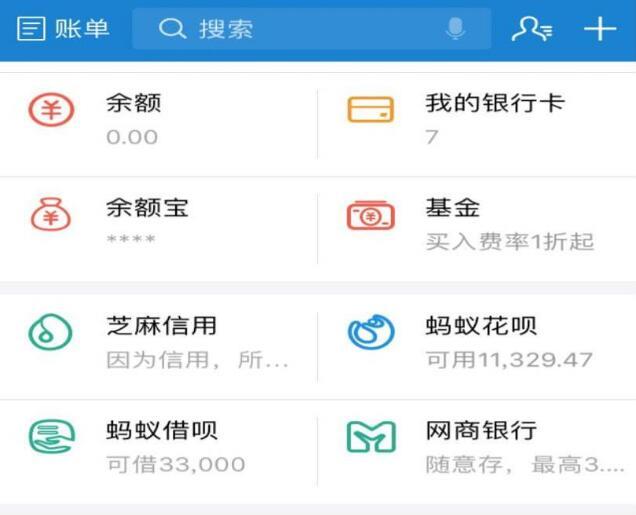The width and height of the screenshot is (636, 515).
Task: Open 蚂蚁花呗
Action: (x=476, y=340)
